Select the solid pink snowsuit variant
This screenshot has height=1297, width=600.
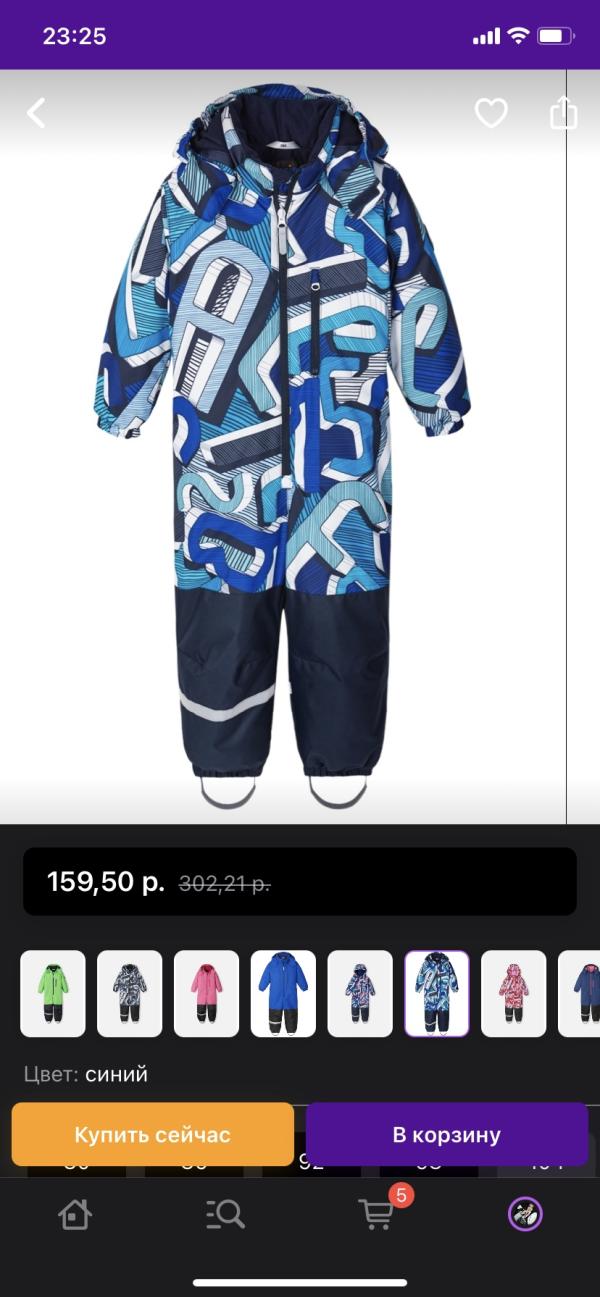(207, 993)
